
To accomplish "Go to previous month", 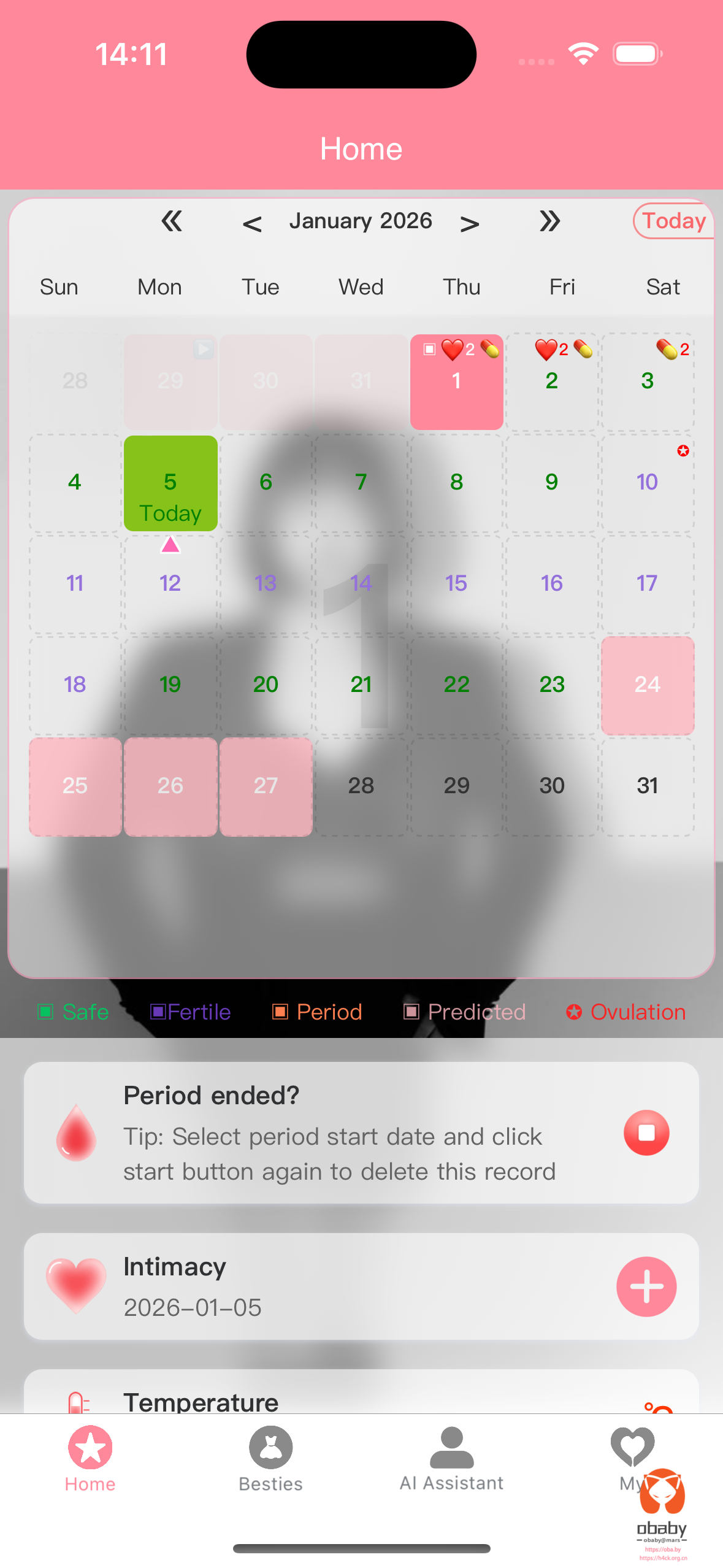I will tap(252, 224).
